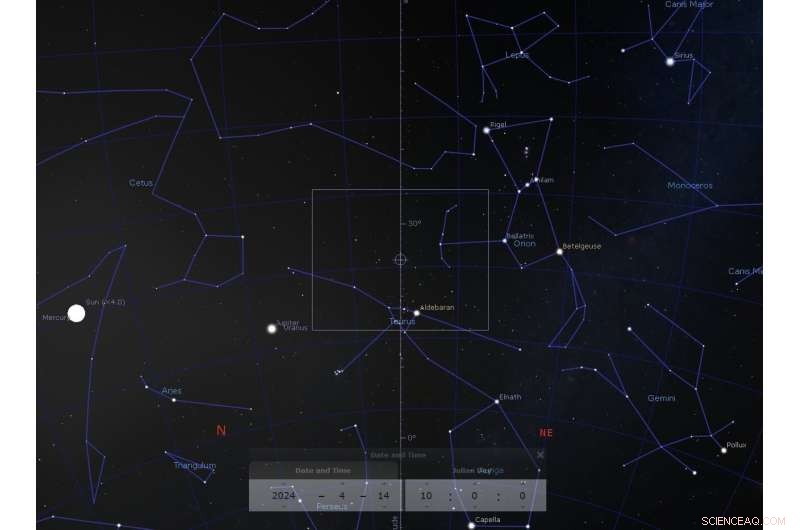
Task: Select the Date and Time tab
Action: [x=323, y=470]
